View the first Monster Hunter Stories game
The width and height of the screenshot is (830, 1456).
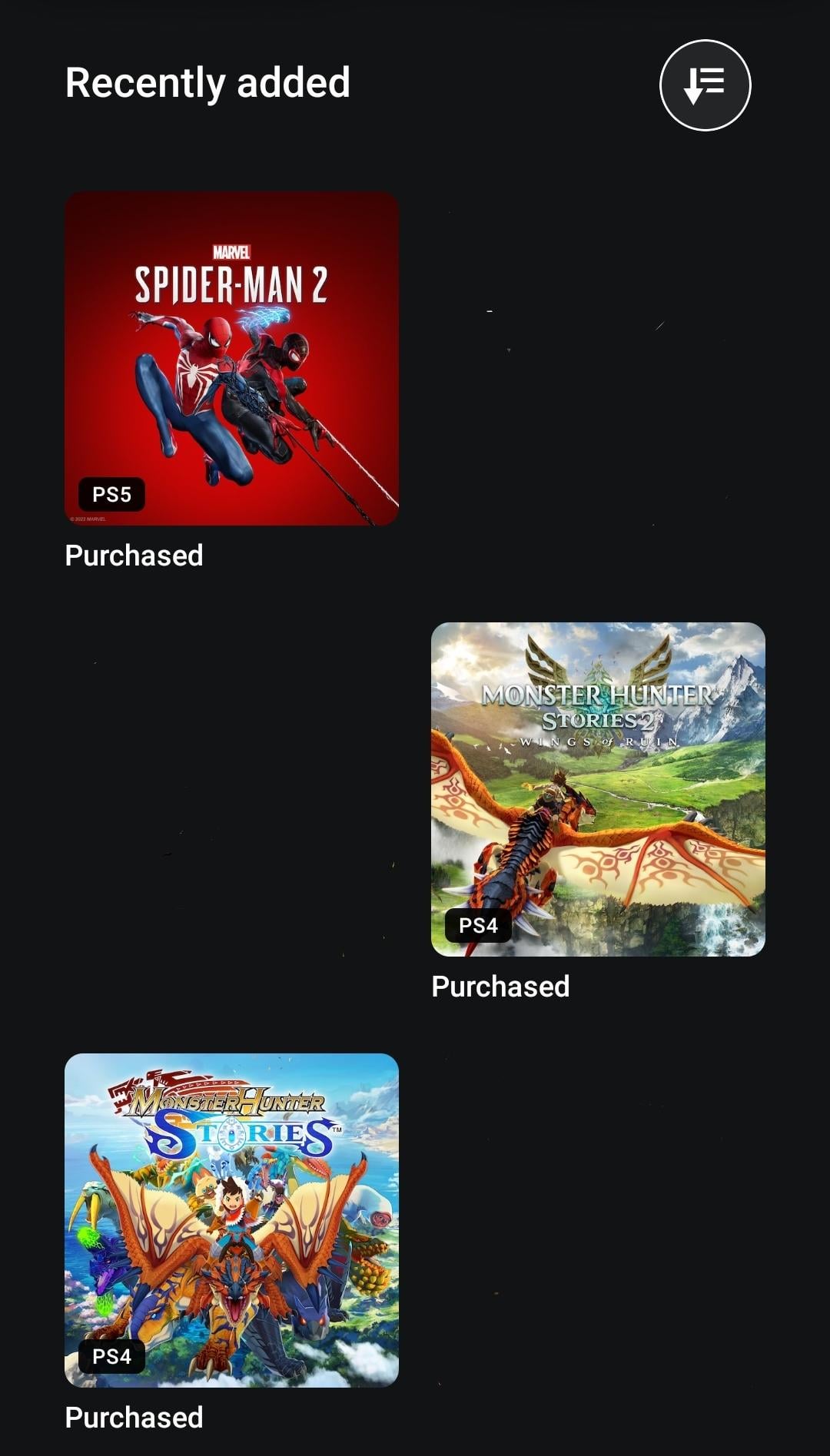231,1220
